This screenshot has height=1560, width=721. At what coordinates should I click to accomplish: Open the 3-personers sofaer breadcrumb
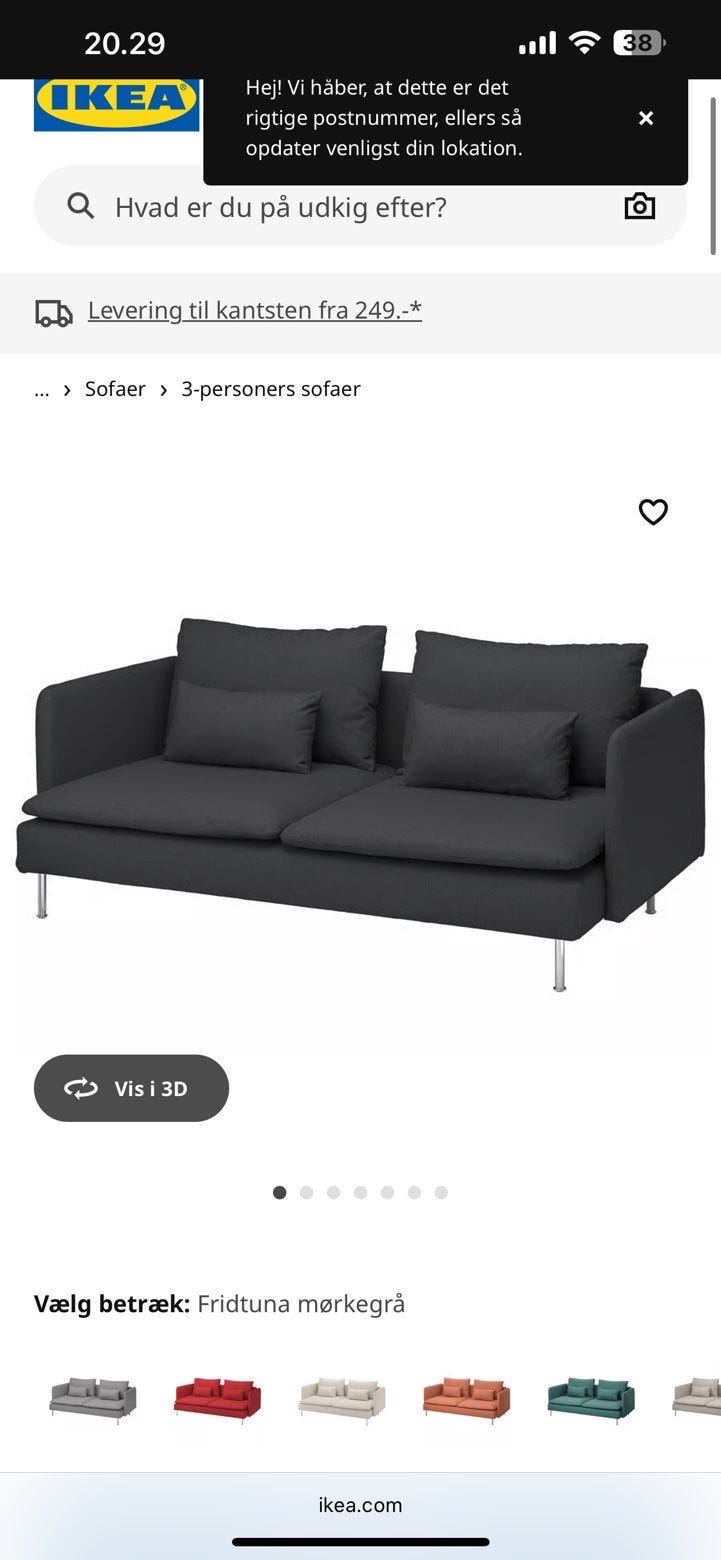pos(270,388)
